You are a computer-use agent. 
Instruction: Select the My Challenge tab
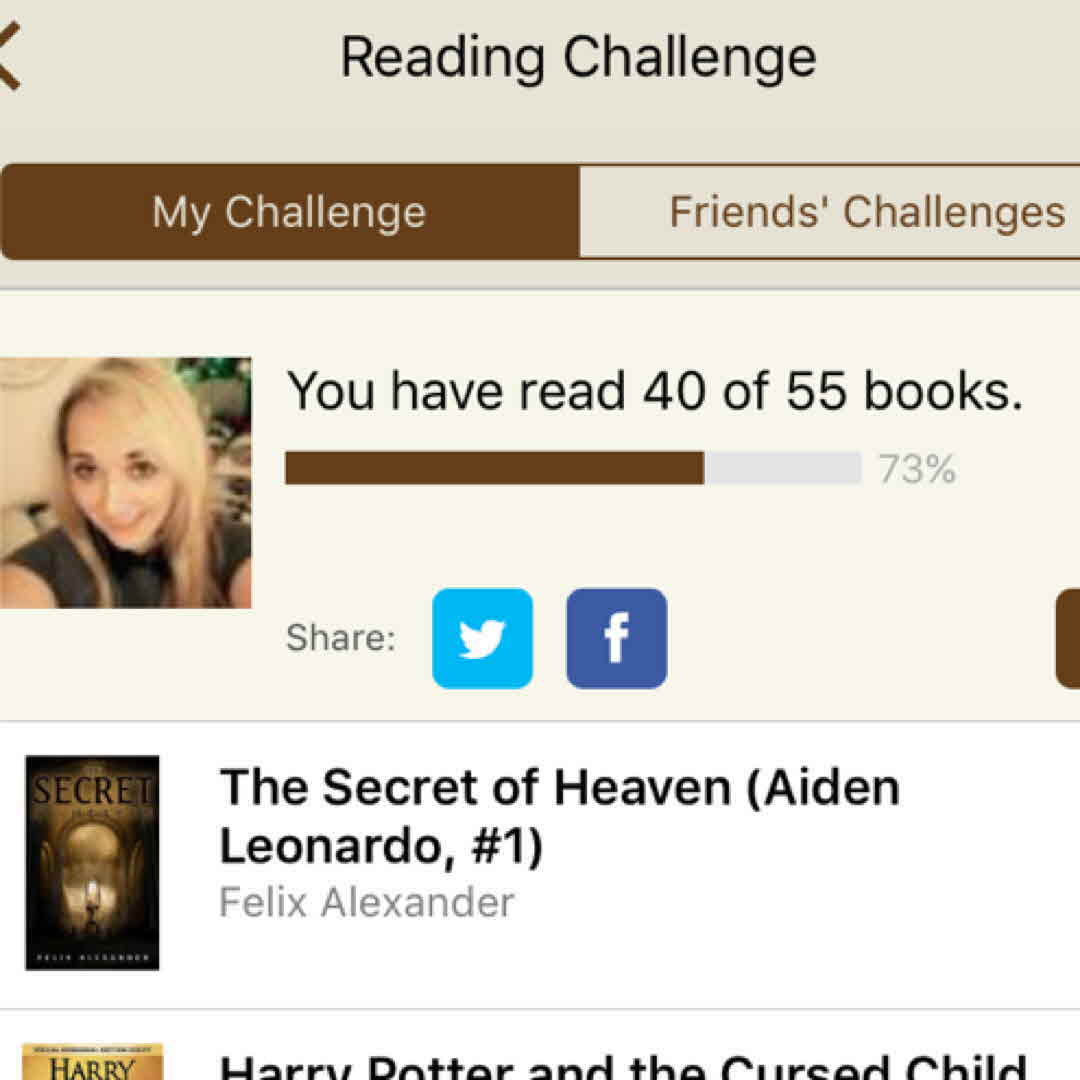click(289, 212)
